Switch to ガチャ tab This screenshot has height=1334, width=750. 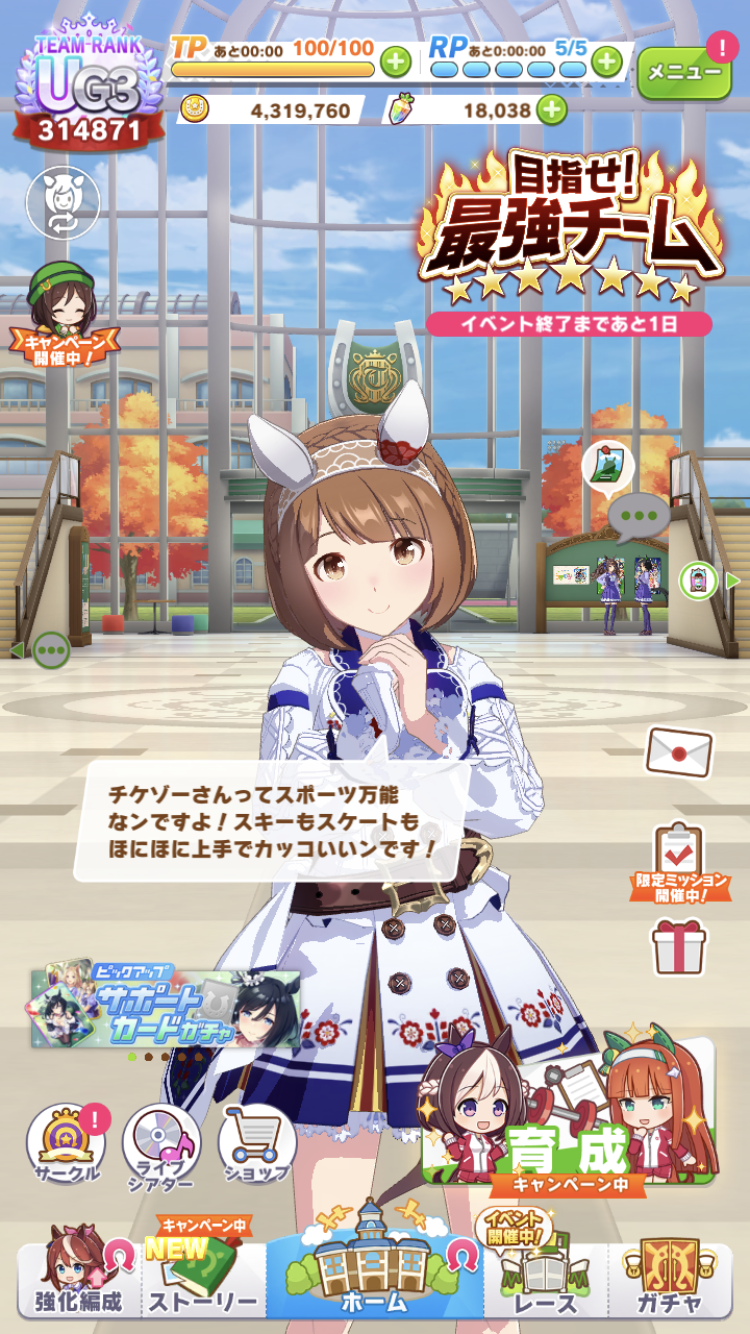pyautogui.click(x=670, y=1280)
